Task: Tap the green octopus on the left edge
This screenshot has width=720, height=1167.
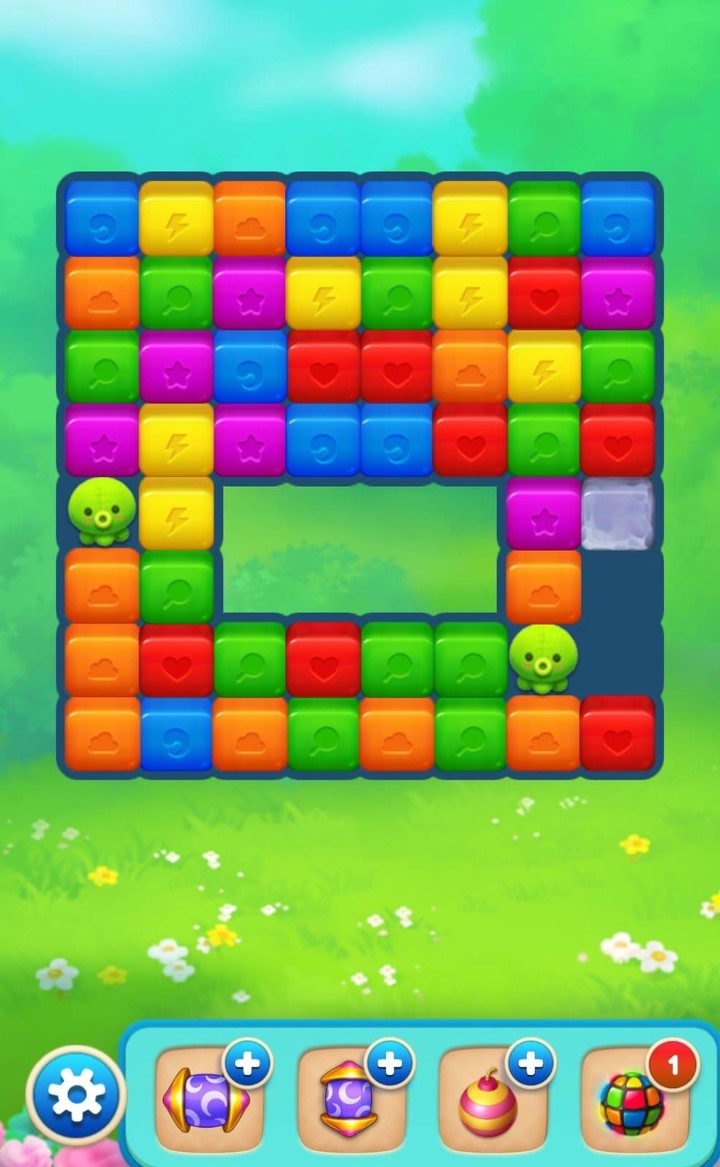Action: [101, 514]
